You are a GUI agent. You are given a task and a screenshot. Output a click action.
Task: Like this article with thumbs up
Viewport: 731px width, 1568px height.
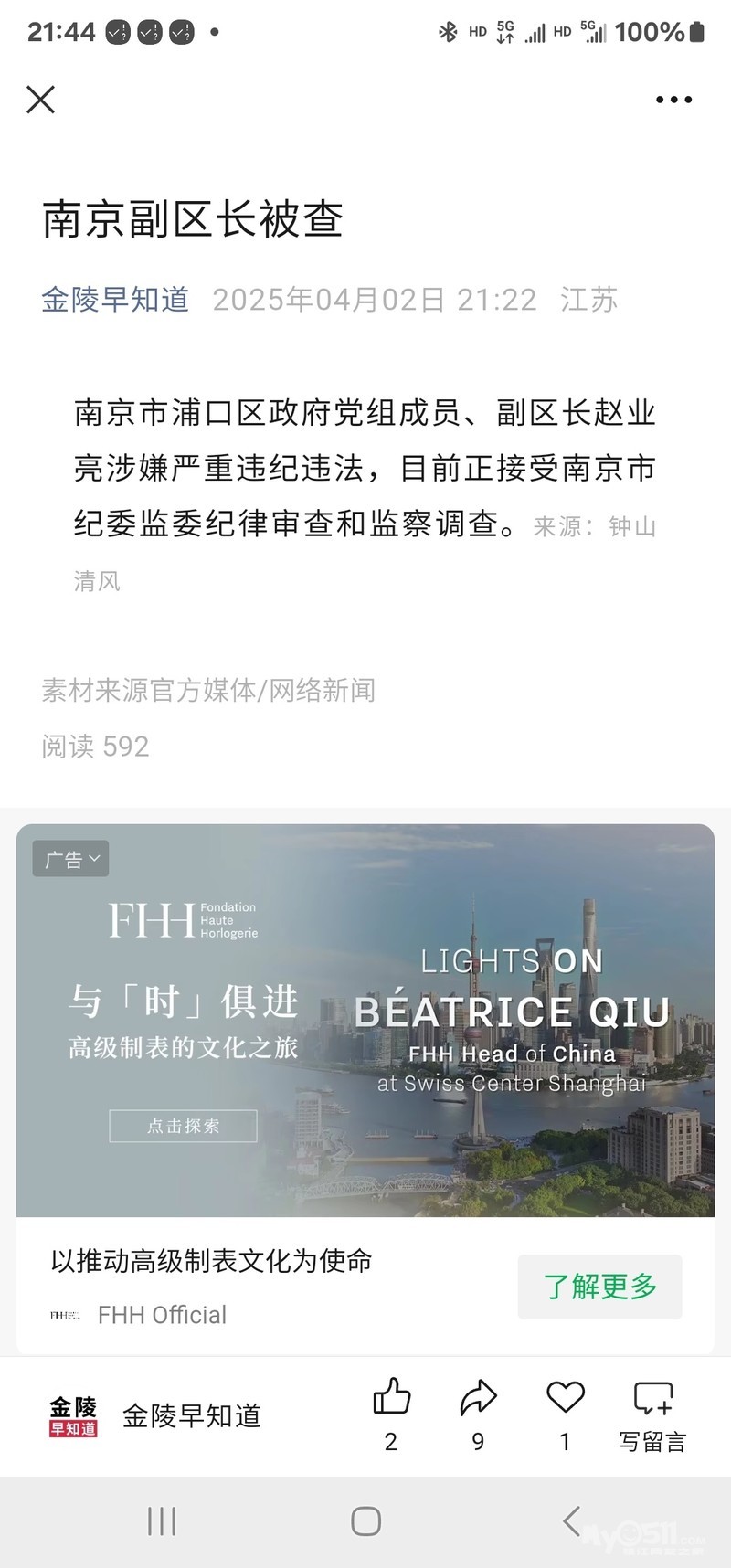(391, 1398)
